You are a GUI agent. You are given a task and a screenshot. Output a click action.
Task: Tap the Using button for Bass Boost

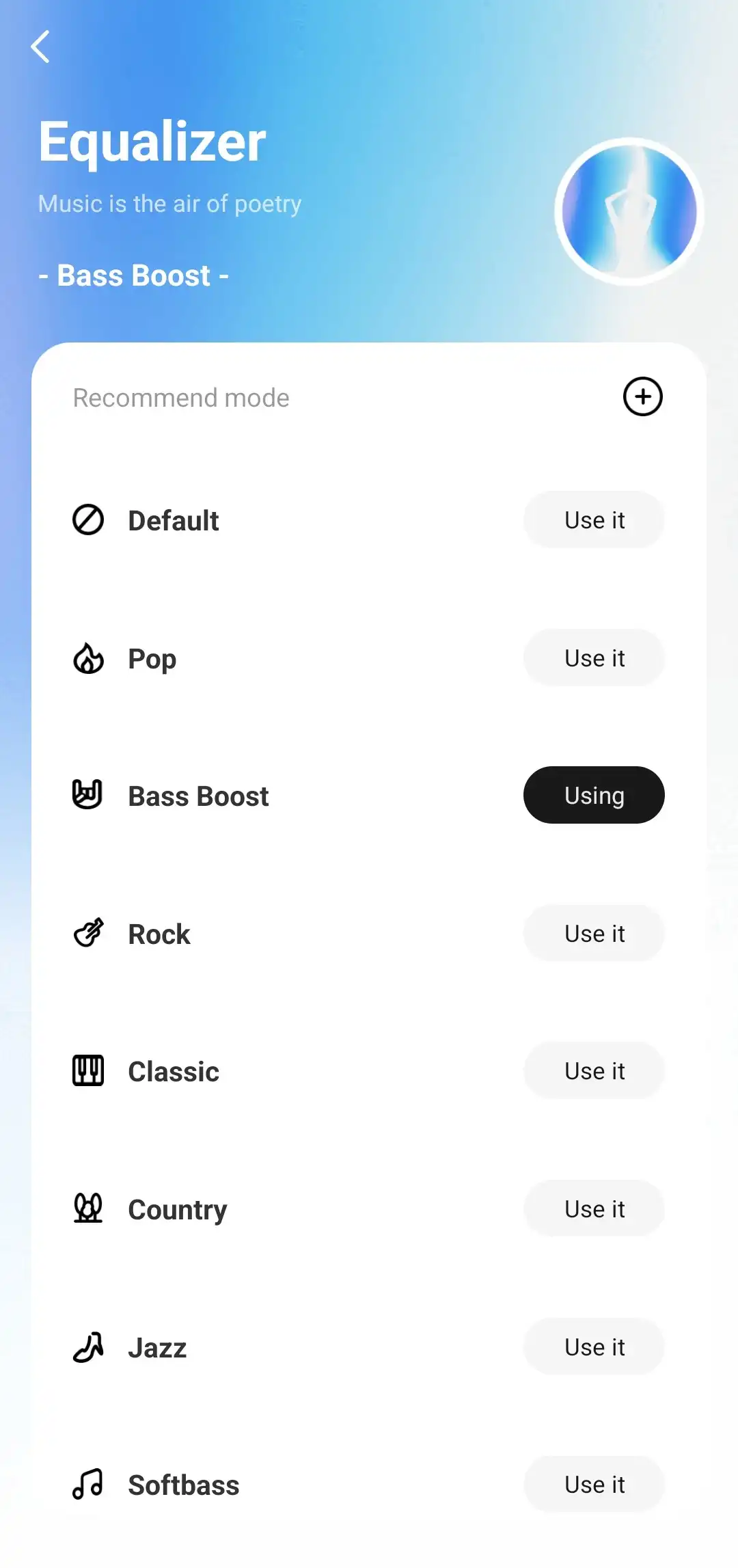pyautogui.click(x=594, y=795)
